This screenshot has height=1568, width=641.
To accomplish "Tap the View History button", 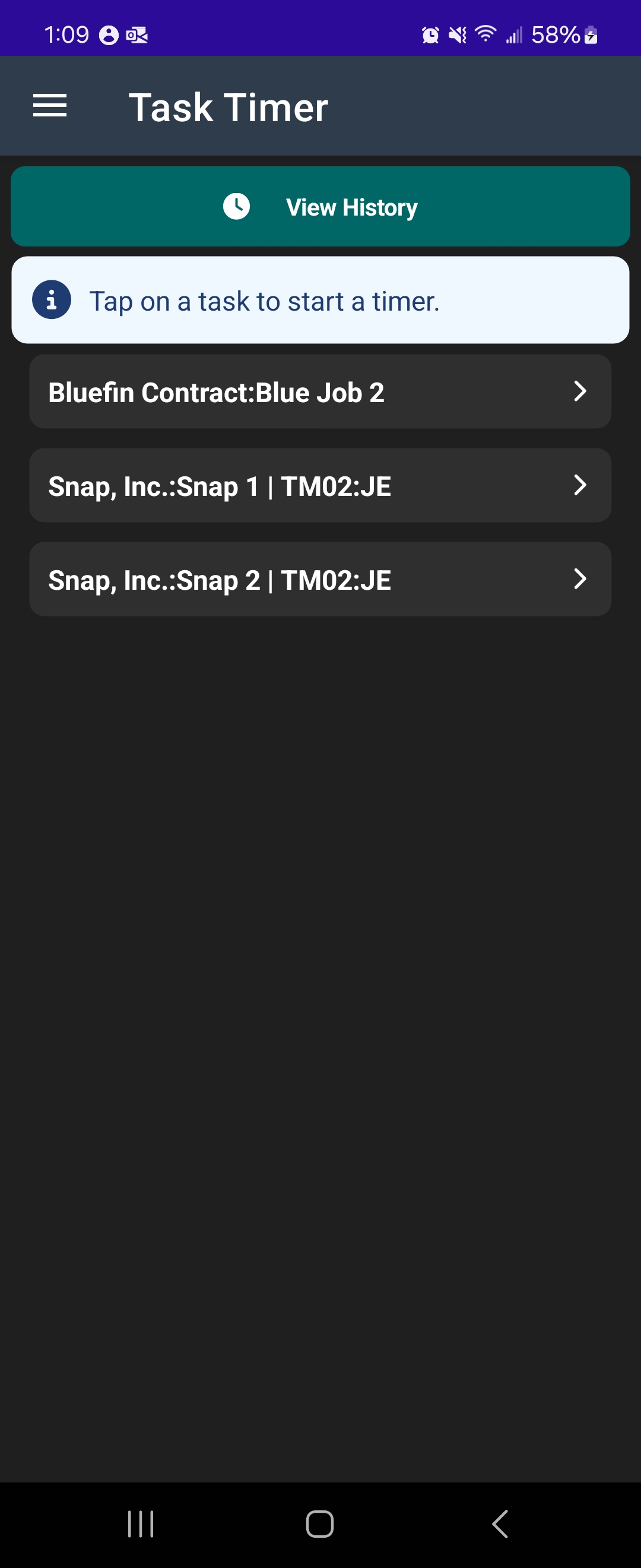I will [320, 206].
